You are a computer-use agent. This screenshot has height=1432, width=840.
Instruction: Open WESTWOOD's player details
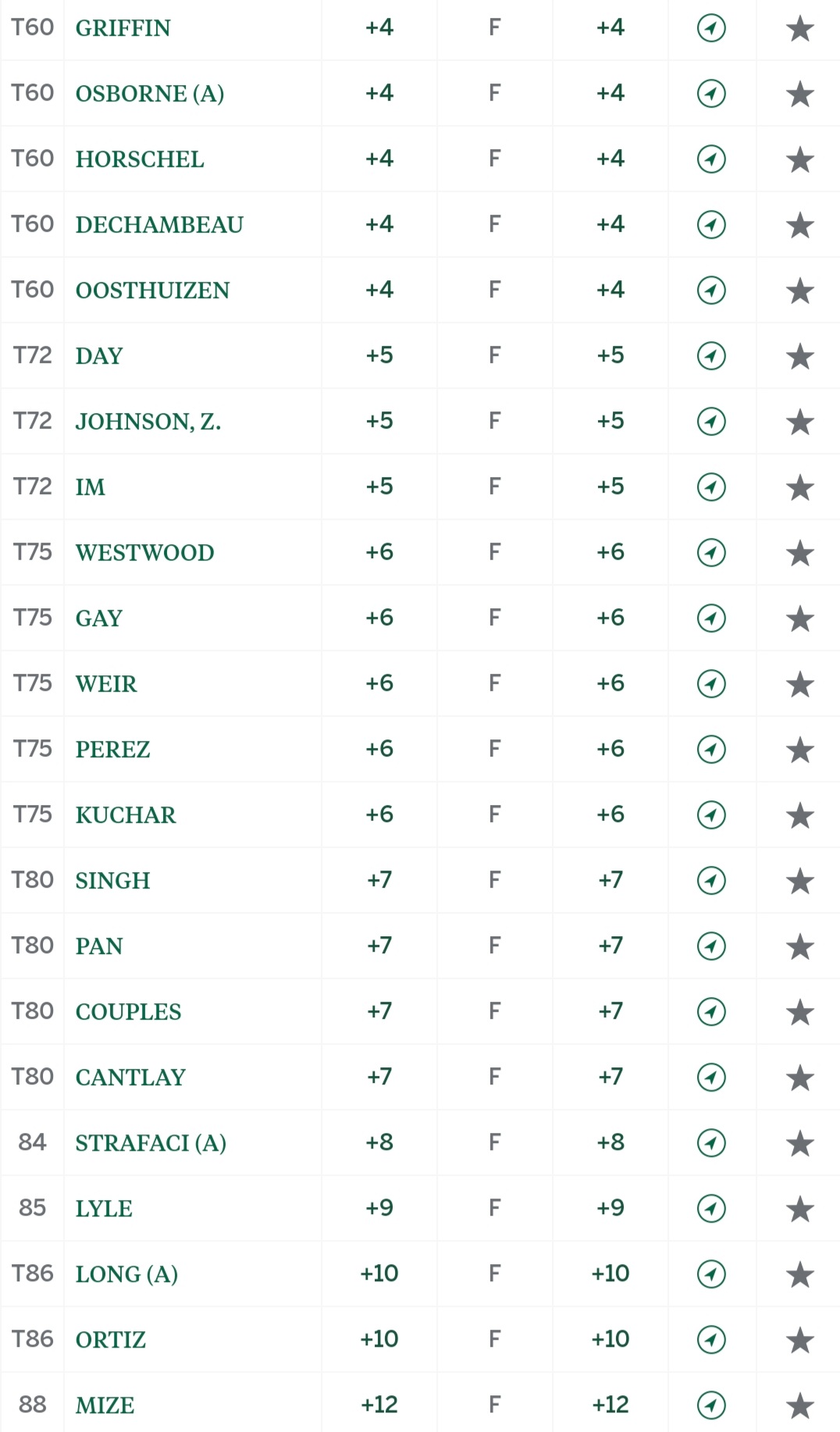[420, 553]
